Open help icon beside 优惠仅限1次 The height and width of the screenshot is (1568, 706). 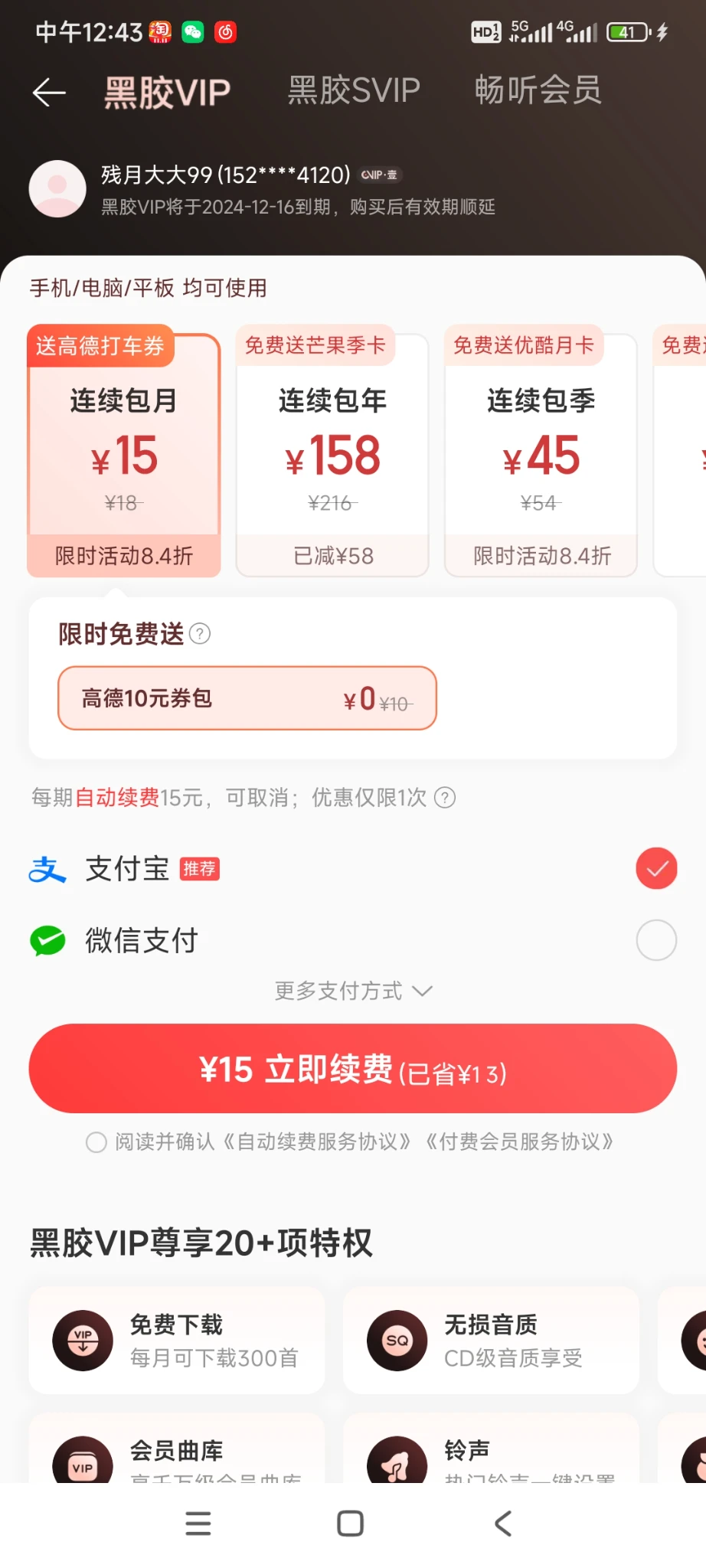point(445,798)
